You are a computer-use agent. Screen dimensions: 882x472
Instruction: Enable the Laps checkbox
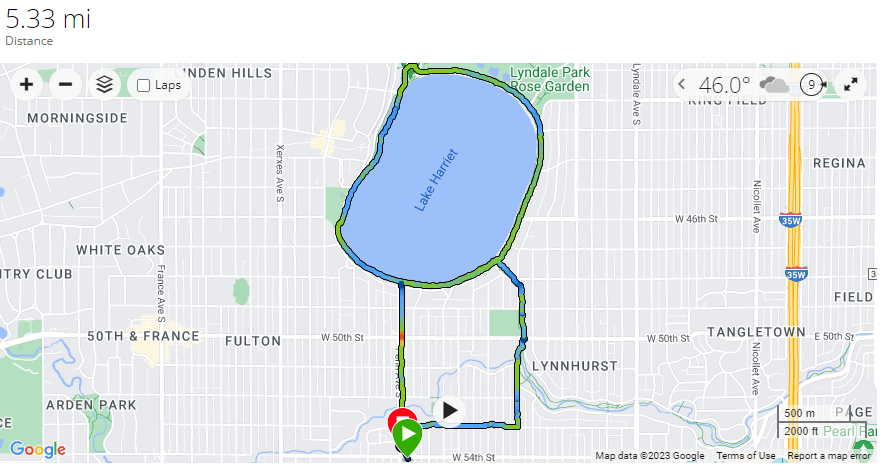click(144, 86)
